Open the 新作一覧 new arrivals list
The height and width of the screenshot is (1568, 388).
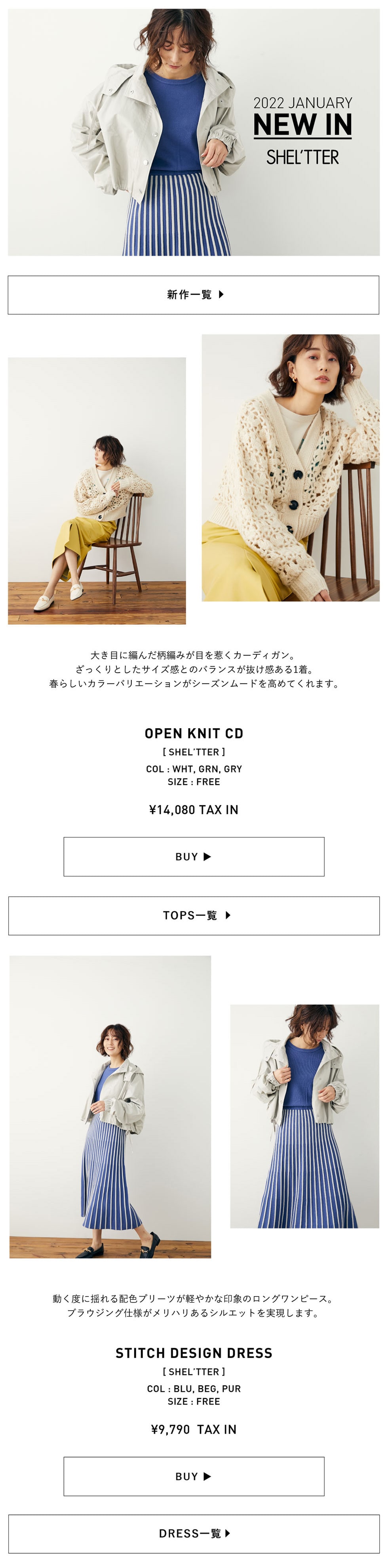click(x=193, y=295)
